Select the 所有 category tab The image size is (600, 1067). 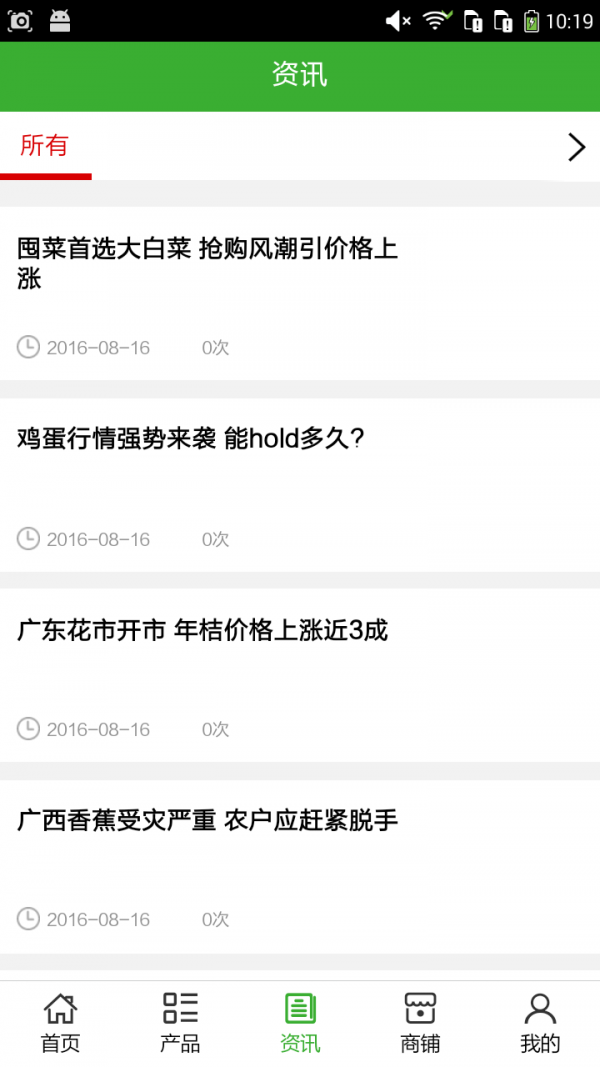(x=45, y=146)
